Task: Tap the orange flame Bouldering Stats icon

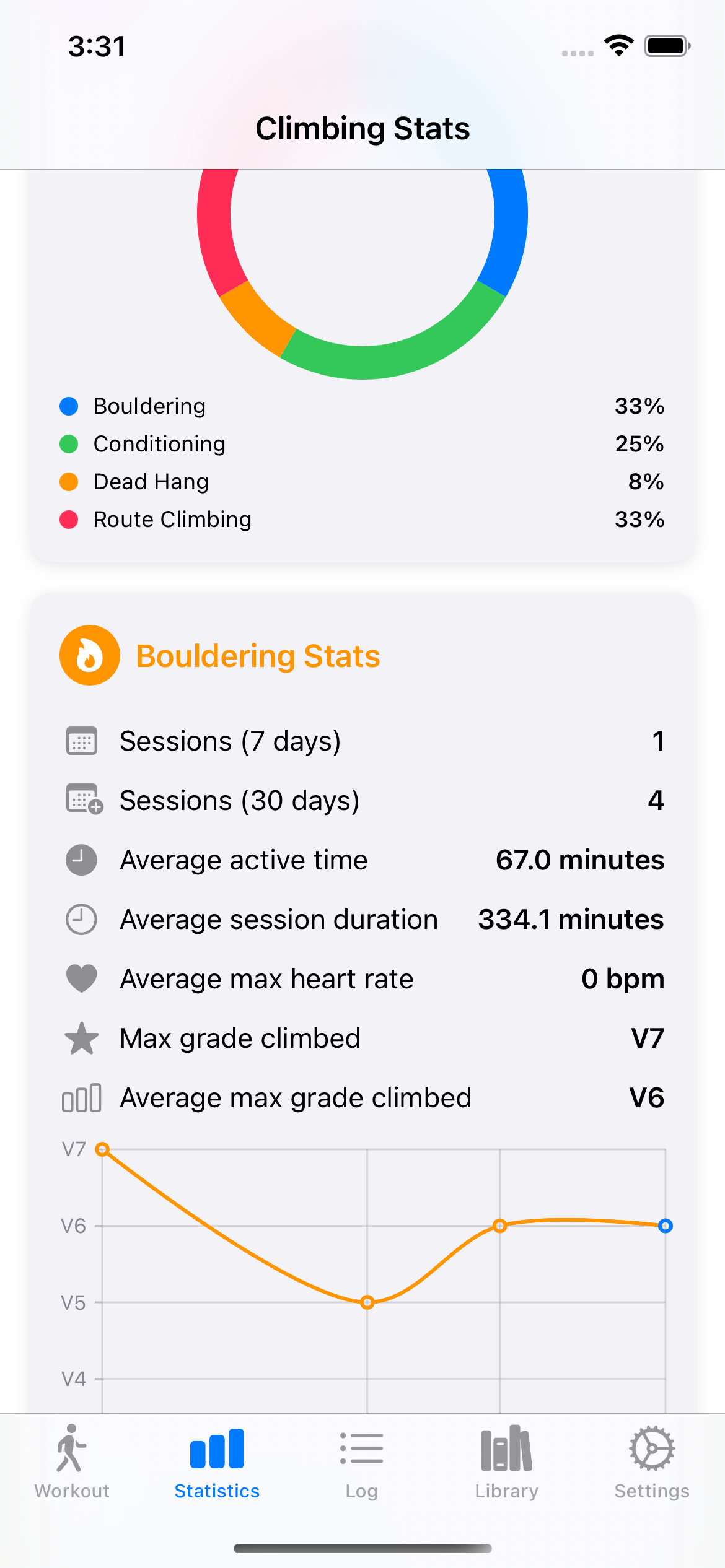Action: pyautogui.click(x=89, y=655)
